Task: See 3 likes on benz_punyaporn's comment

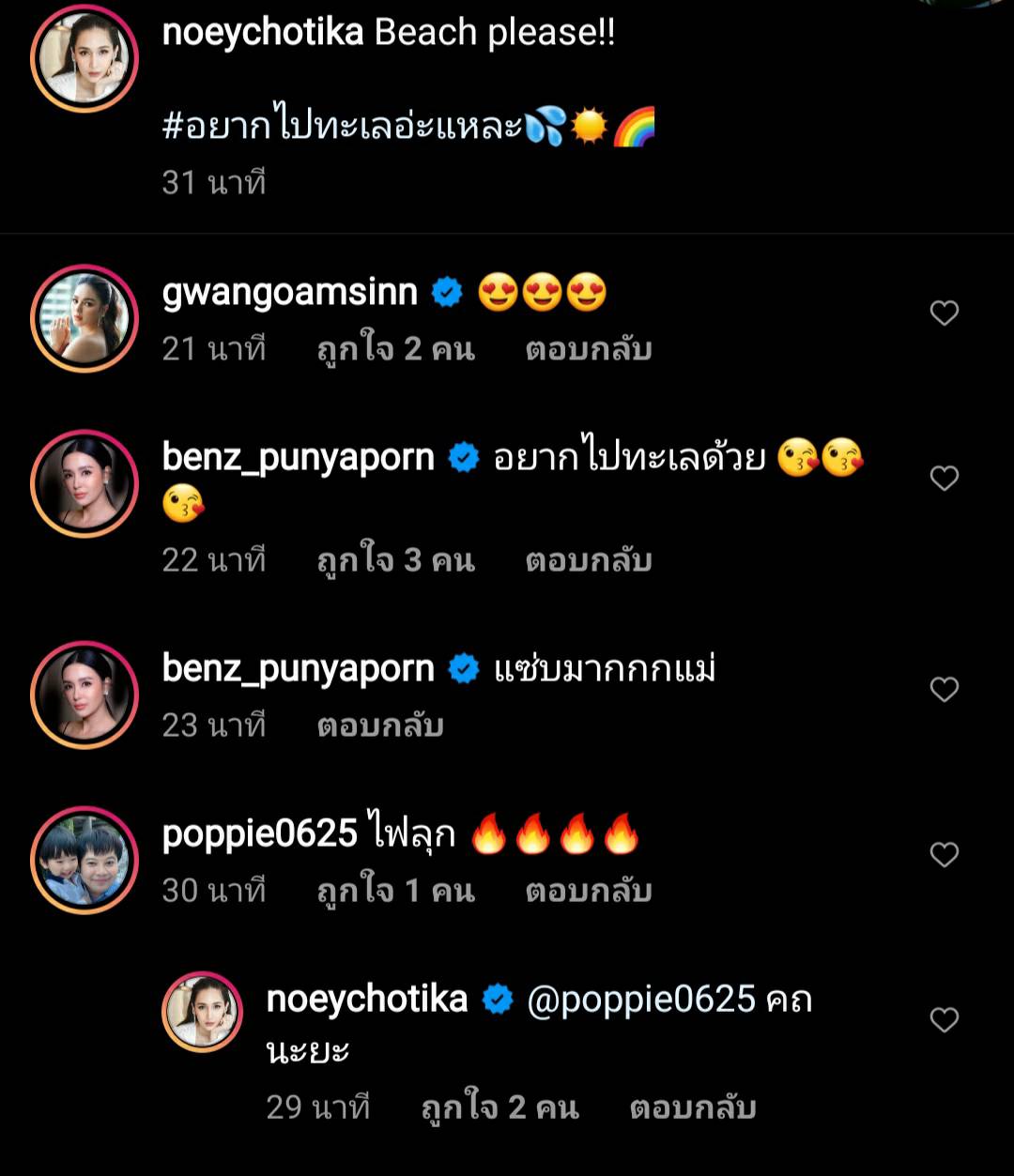Action: 395,560
